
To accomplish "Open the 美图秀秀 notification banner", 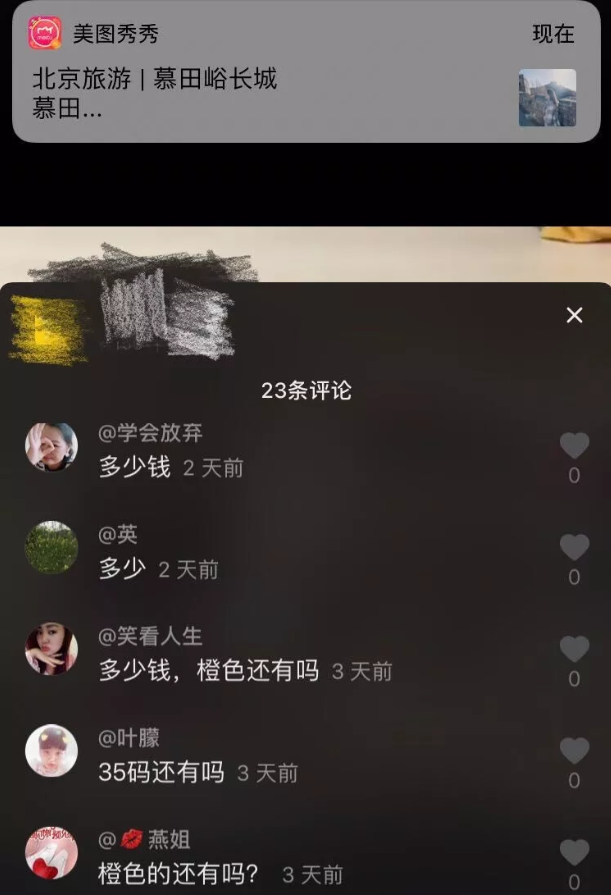I will click(305, 72).
